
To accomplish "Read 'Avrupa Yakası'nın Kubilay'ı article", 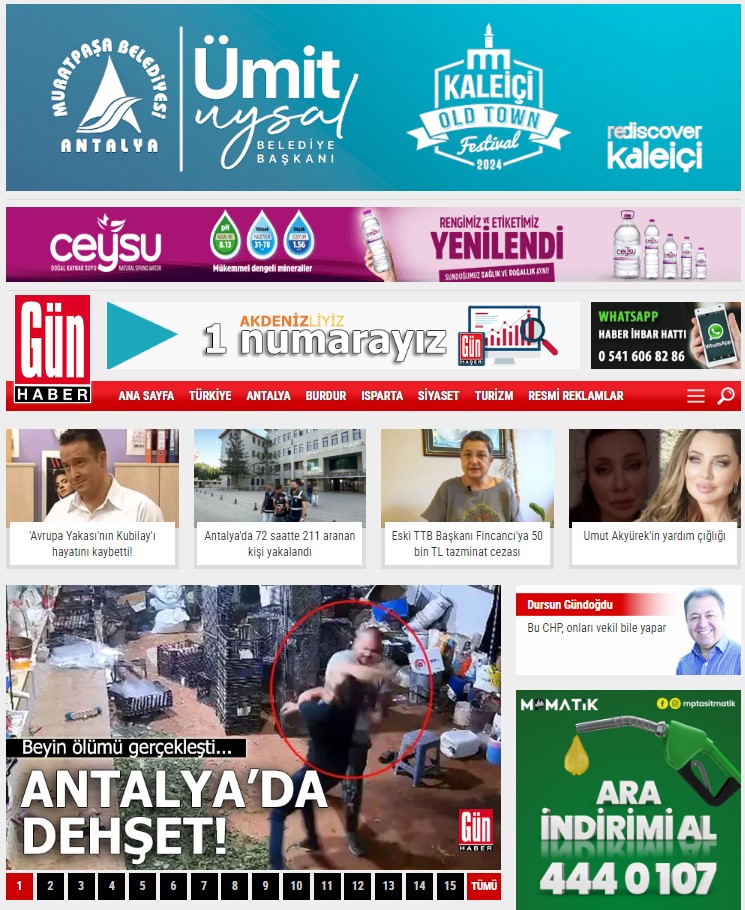I will tap(92, 543).
